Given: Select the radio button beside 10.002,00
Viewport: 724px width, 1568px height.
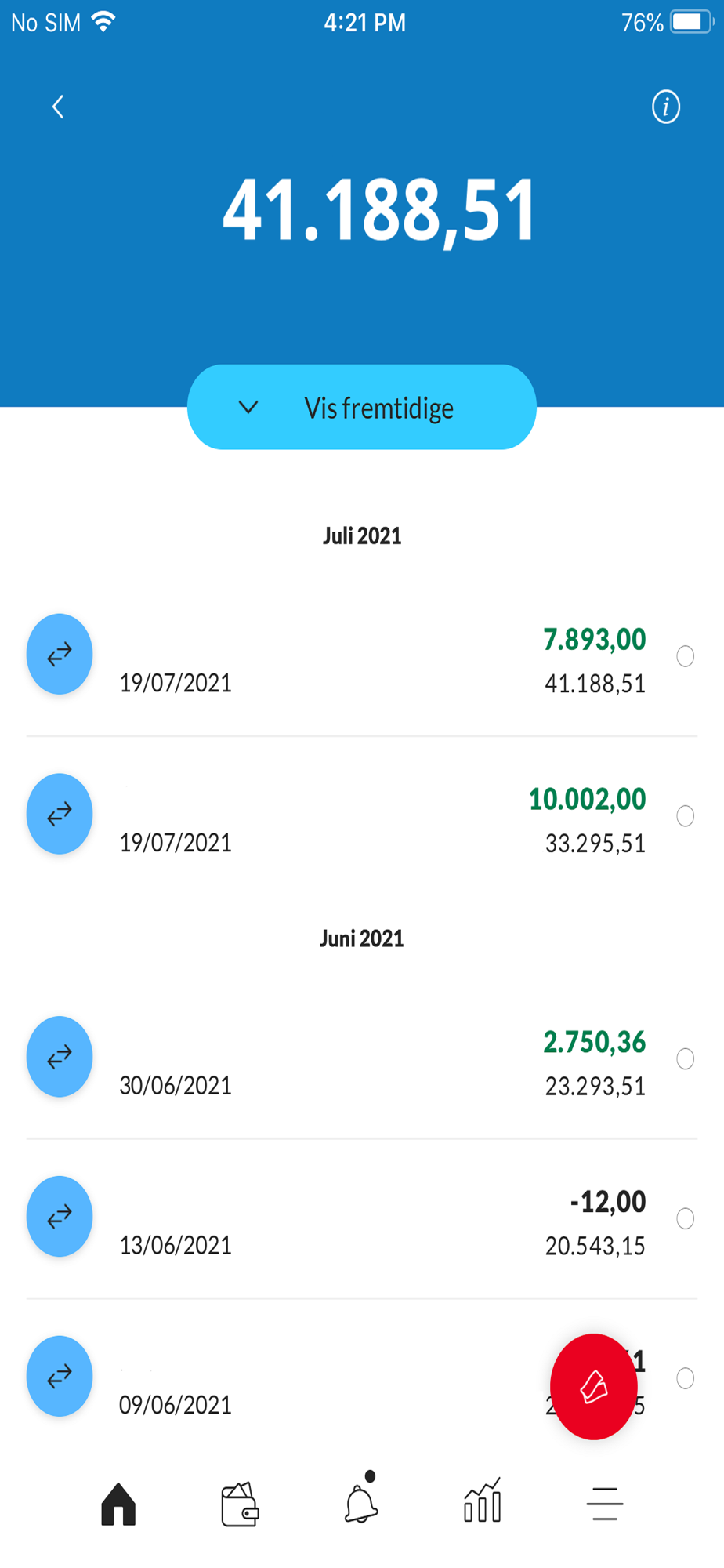Looking at the screenshot, I should [686, 816].
